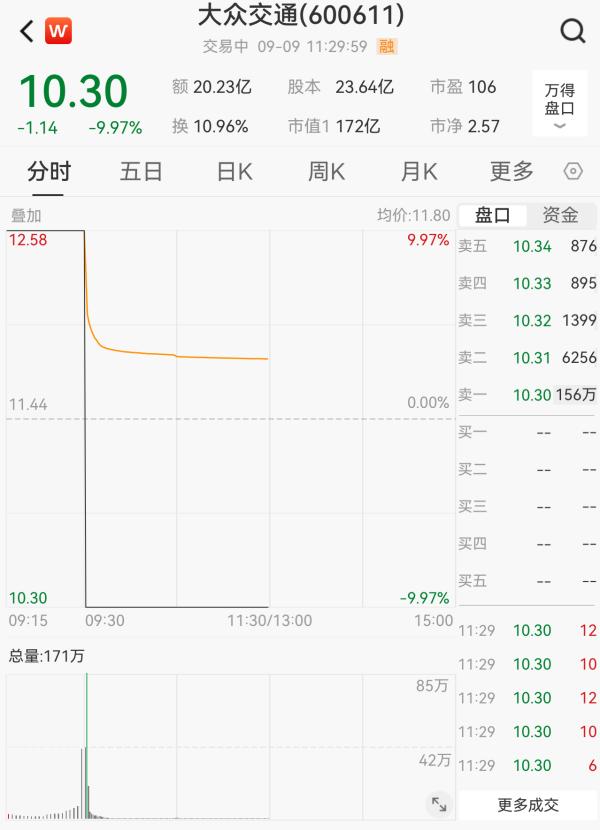Open the search magnifier icon
600x830 pixels.
(572, 31)
